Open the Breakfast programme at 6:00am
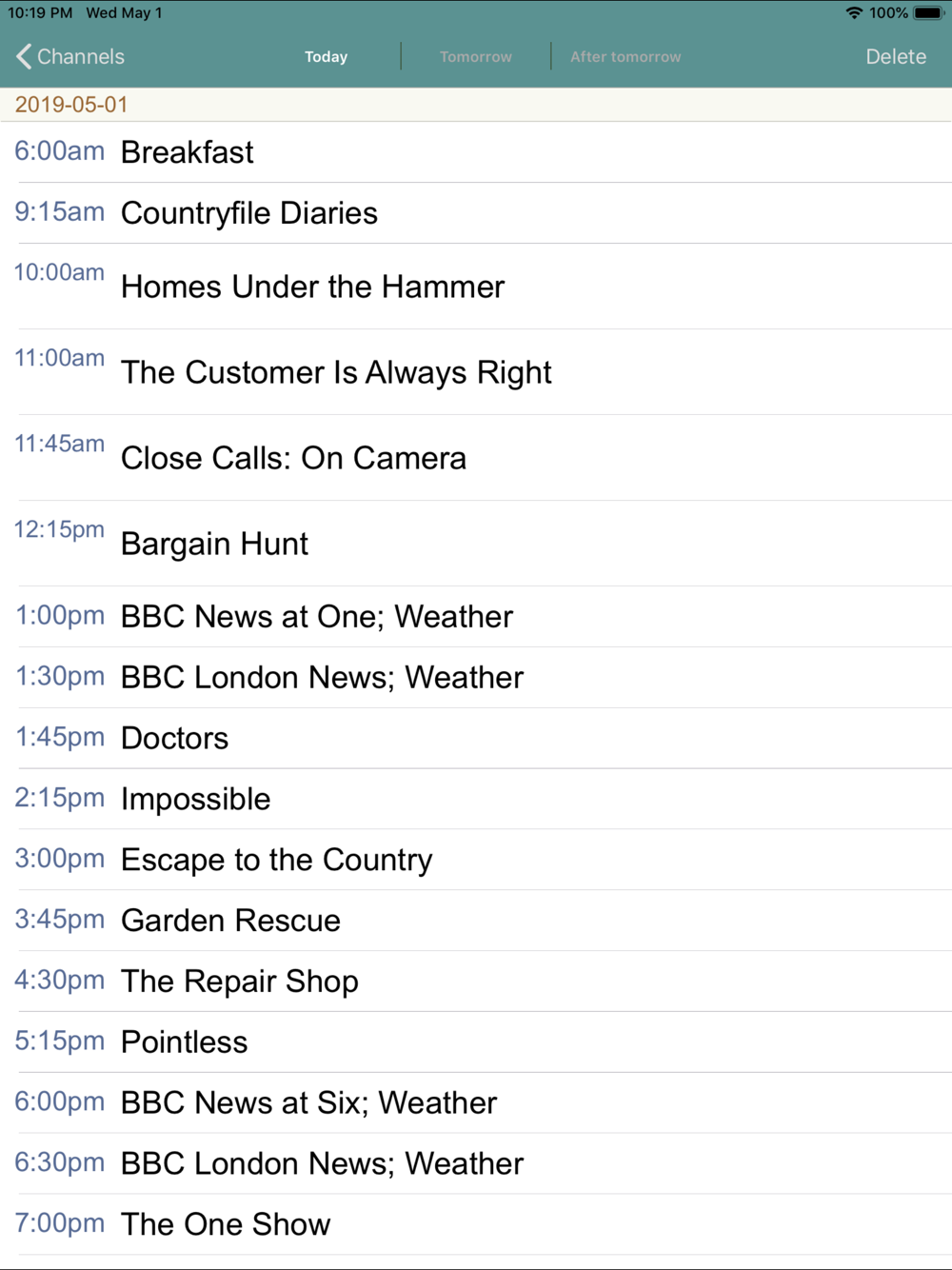This screenshot has height=1270, width=952. (476, 152)
